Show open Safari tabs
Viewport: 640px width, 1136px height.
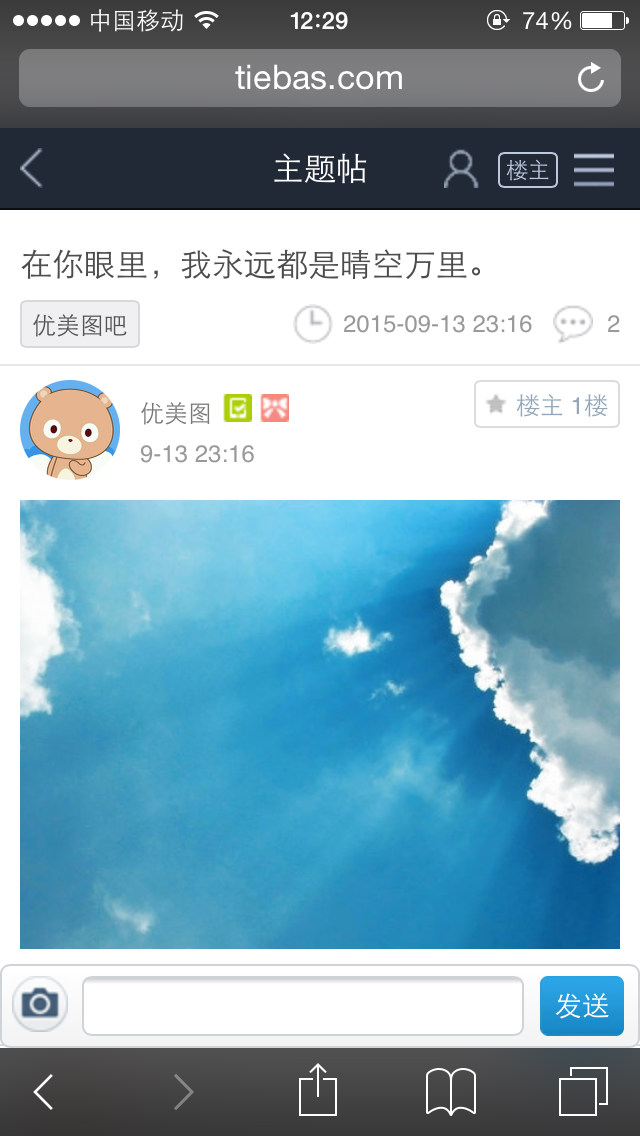click(583, 1091)
